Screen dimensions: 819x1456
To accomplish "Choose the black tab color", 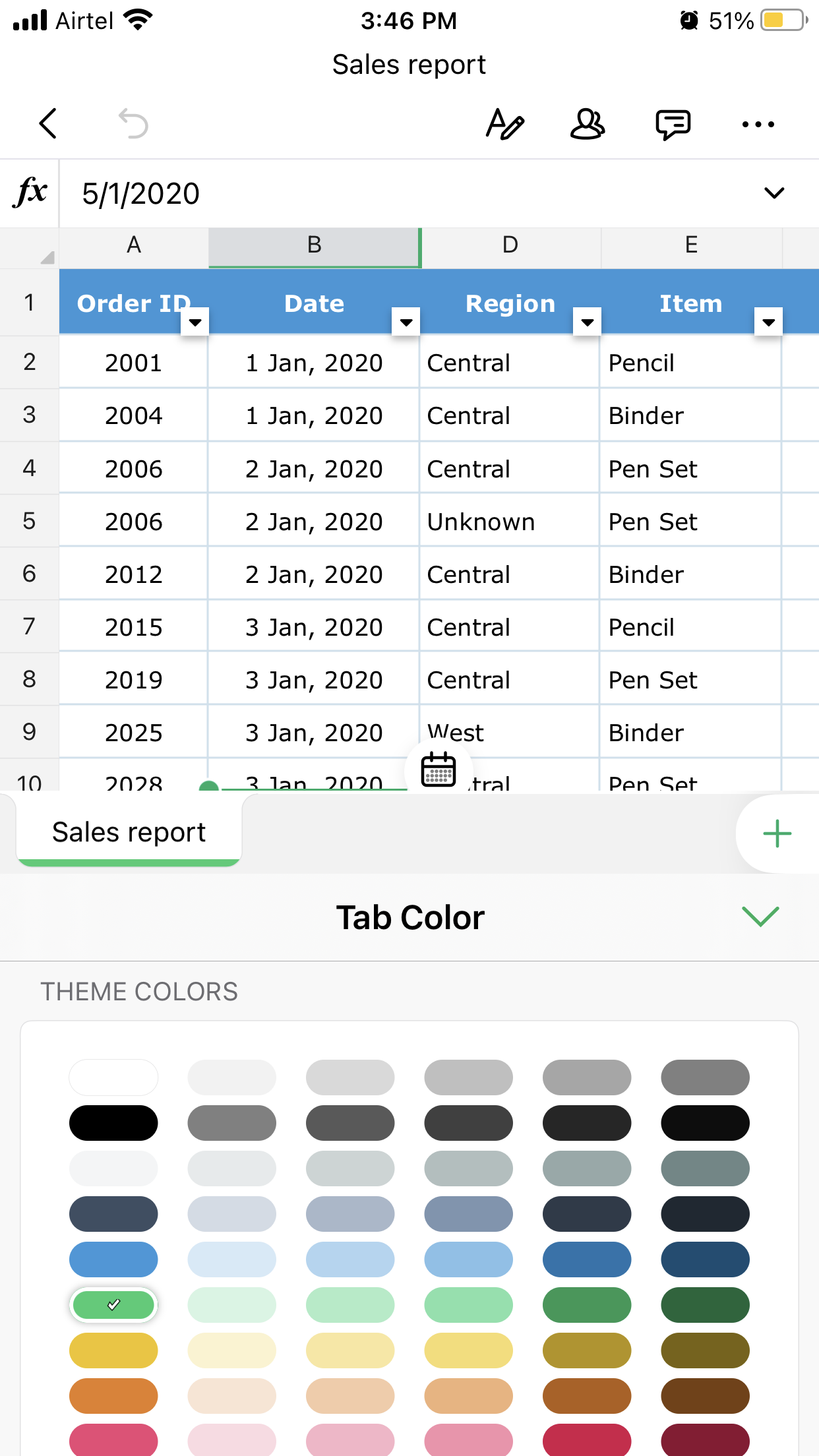I will pyautogui.click(x=113, y=1122).
